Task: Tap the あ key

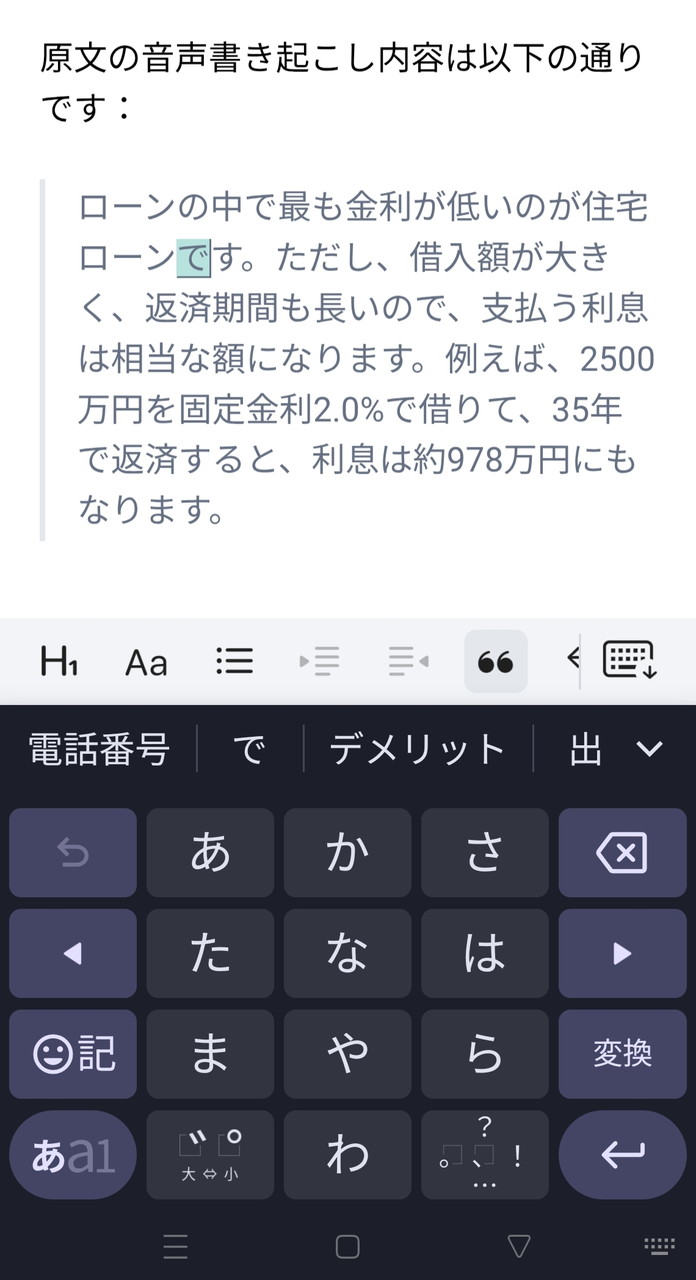Action: [x=210, y=853]
